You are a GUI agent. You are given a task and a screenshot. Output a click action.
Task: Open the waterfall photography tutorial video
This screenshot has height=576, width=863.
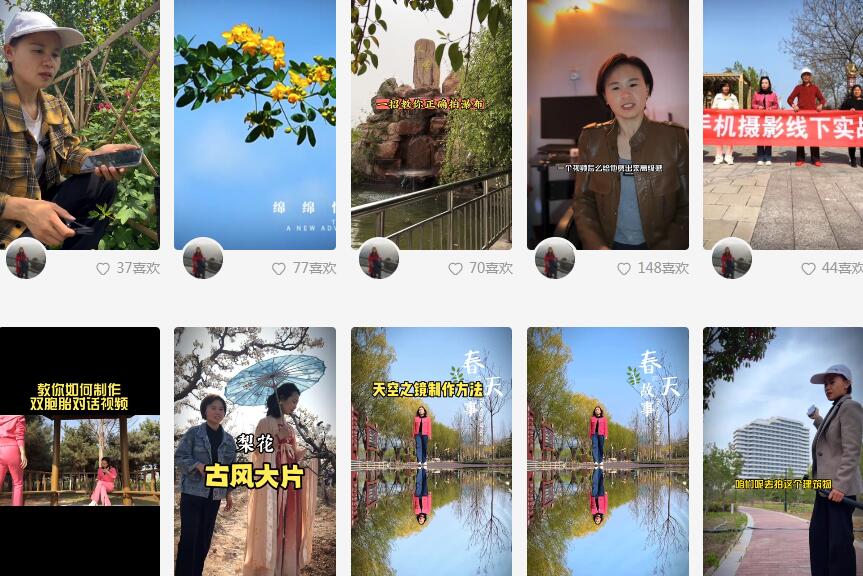[431, 124]
